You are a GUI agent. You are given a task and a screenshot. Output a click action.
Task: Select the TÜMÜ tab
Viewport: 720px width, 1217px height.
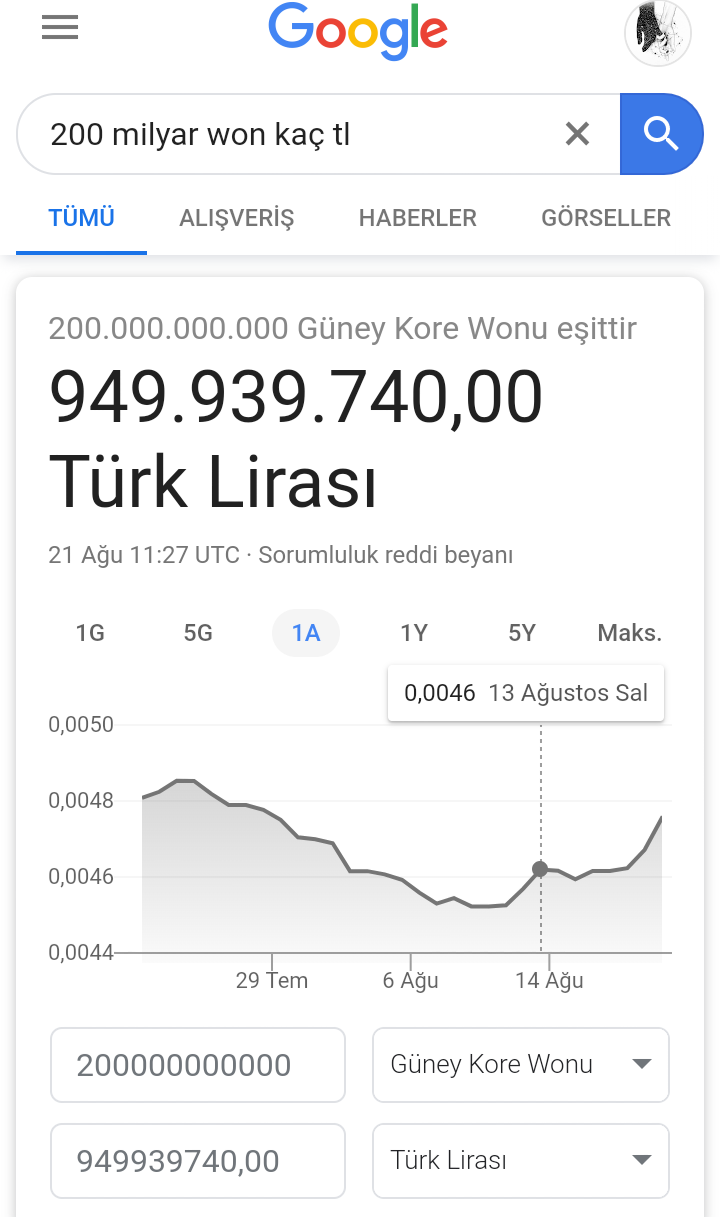coord(82,218)
